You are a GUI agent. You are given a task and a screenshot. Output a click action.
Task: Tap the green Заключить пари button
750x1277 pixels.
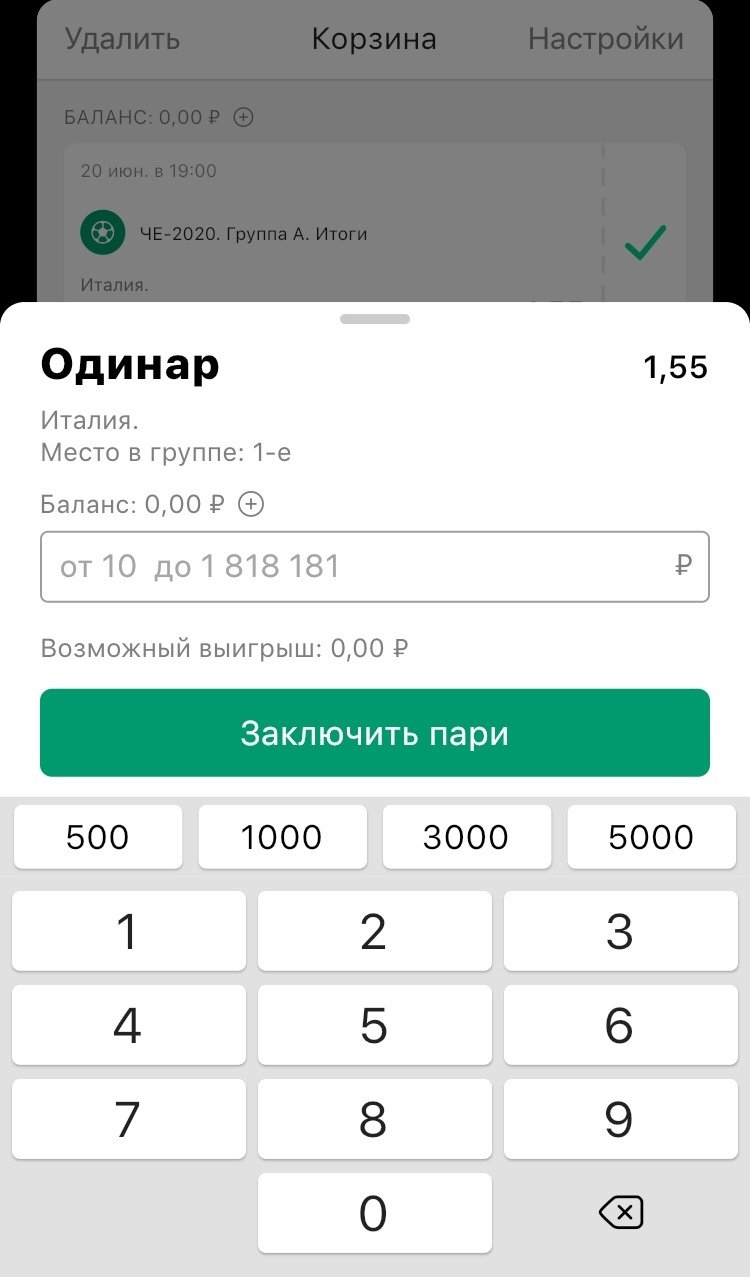374,733
